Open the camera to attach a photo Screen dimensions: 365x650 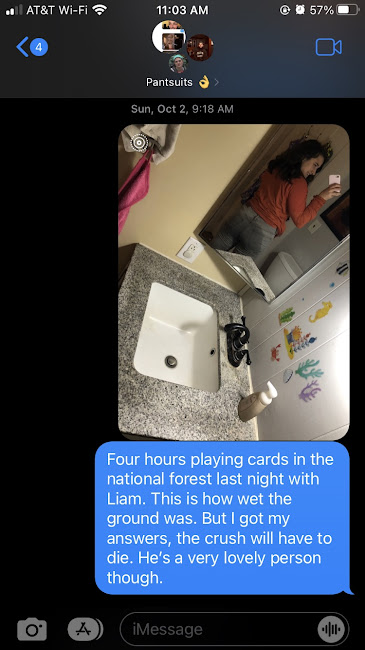(32, 629)
